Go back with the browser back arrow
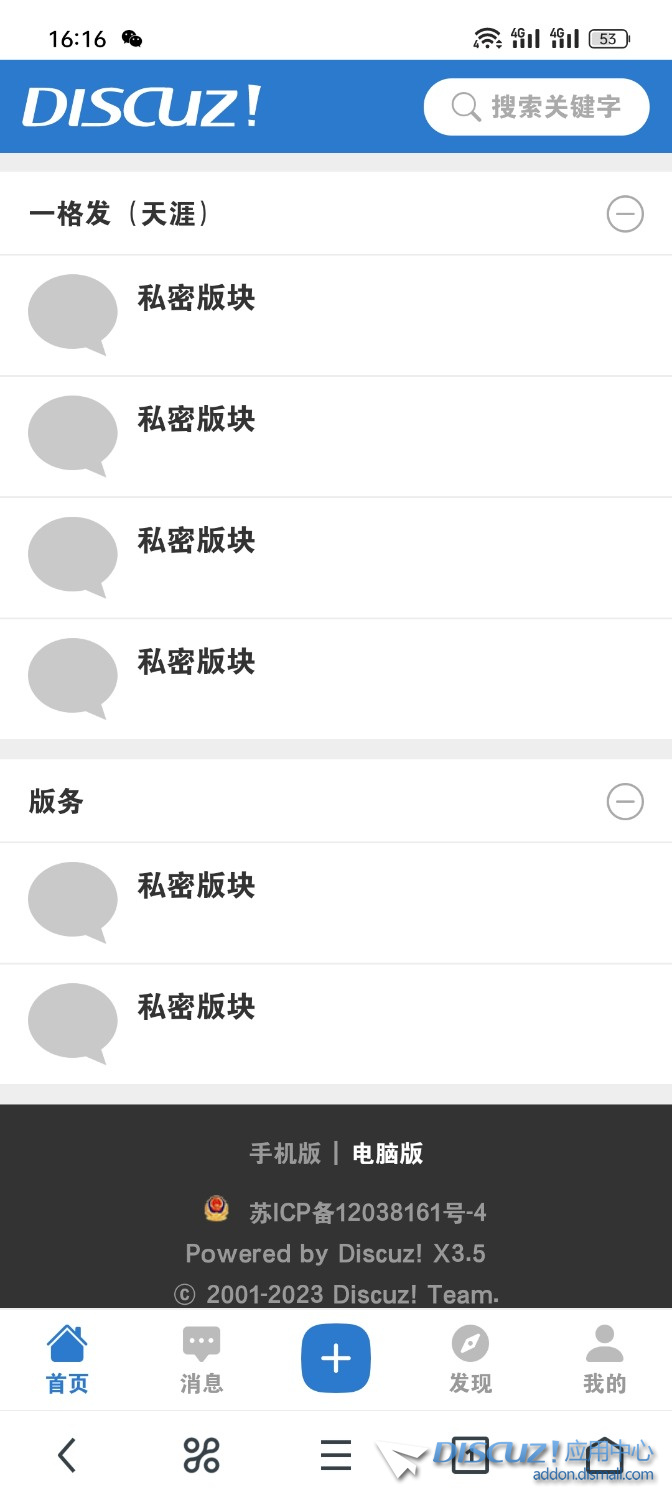 click(67, 1455)
